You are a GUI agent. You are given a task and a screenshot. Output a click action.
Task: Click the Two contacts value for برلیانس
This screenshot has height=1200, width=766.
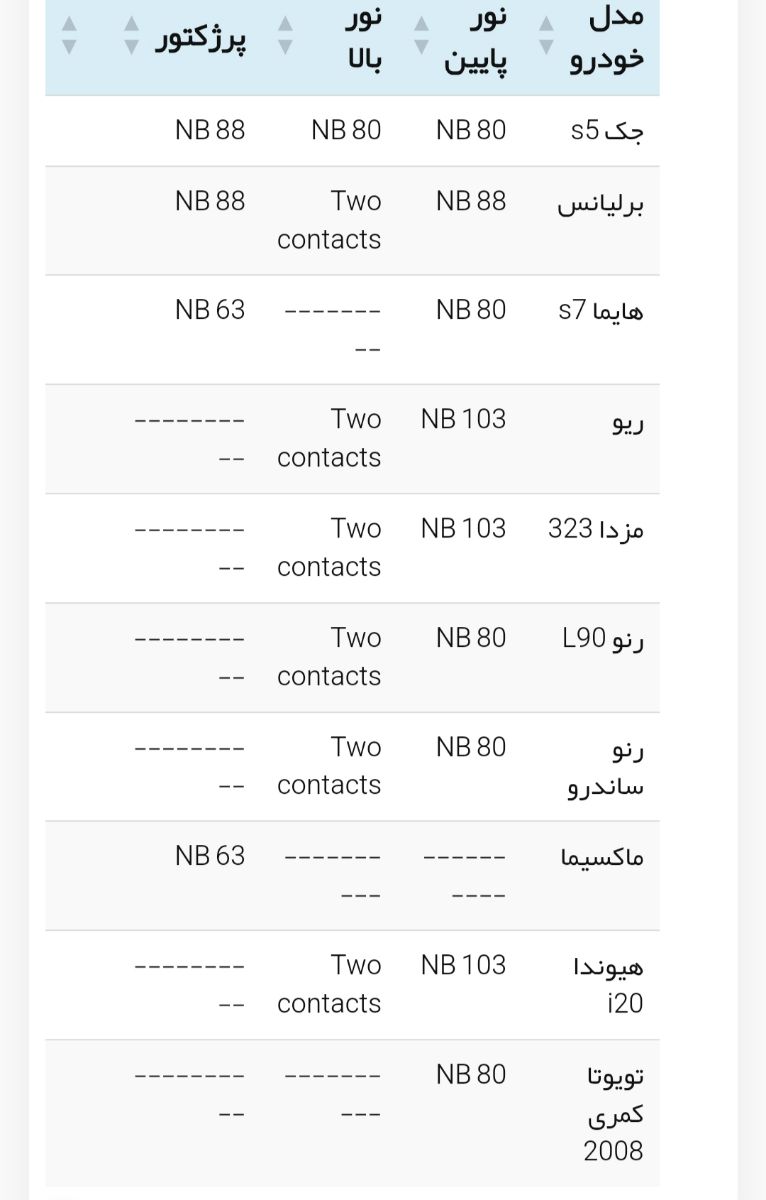coord(329,220)
